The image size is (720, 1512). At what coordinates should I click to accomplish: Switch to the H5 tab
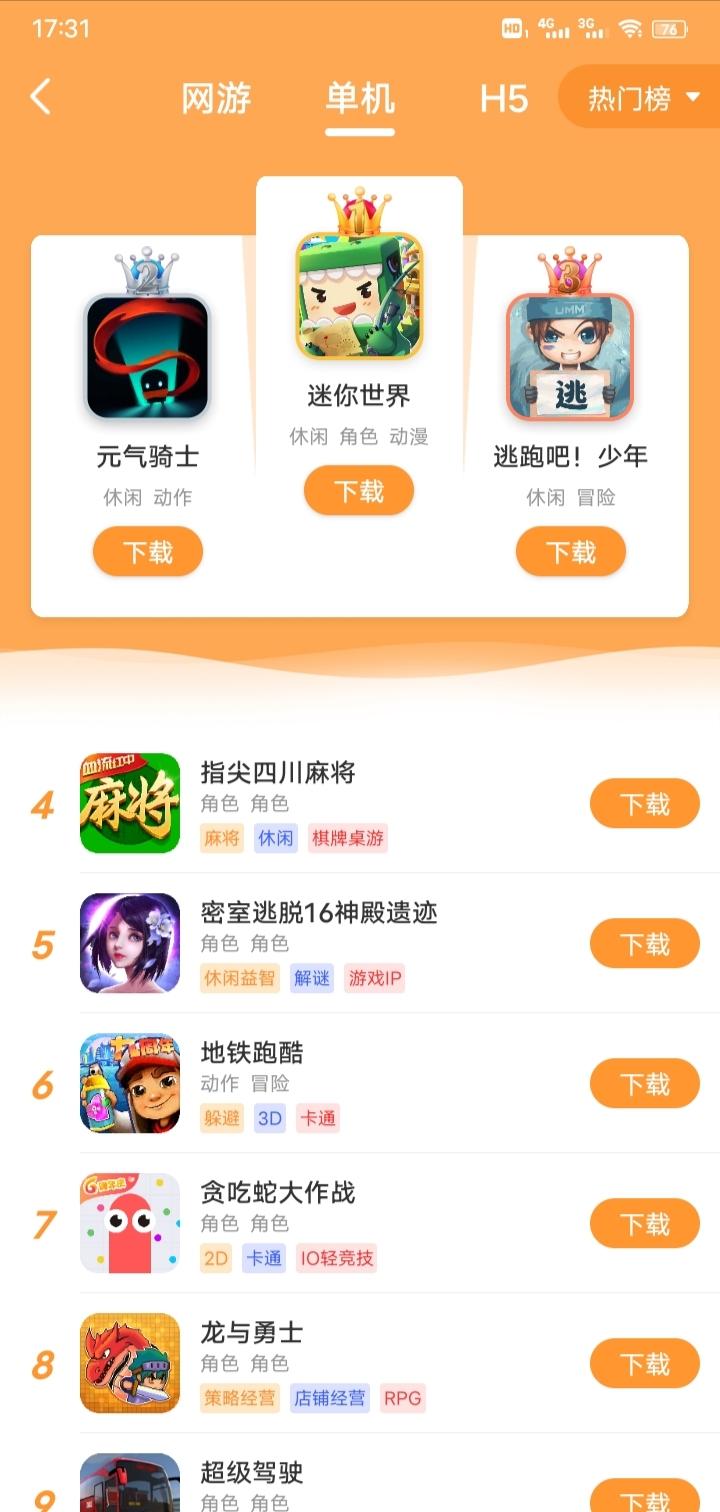504,97
